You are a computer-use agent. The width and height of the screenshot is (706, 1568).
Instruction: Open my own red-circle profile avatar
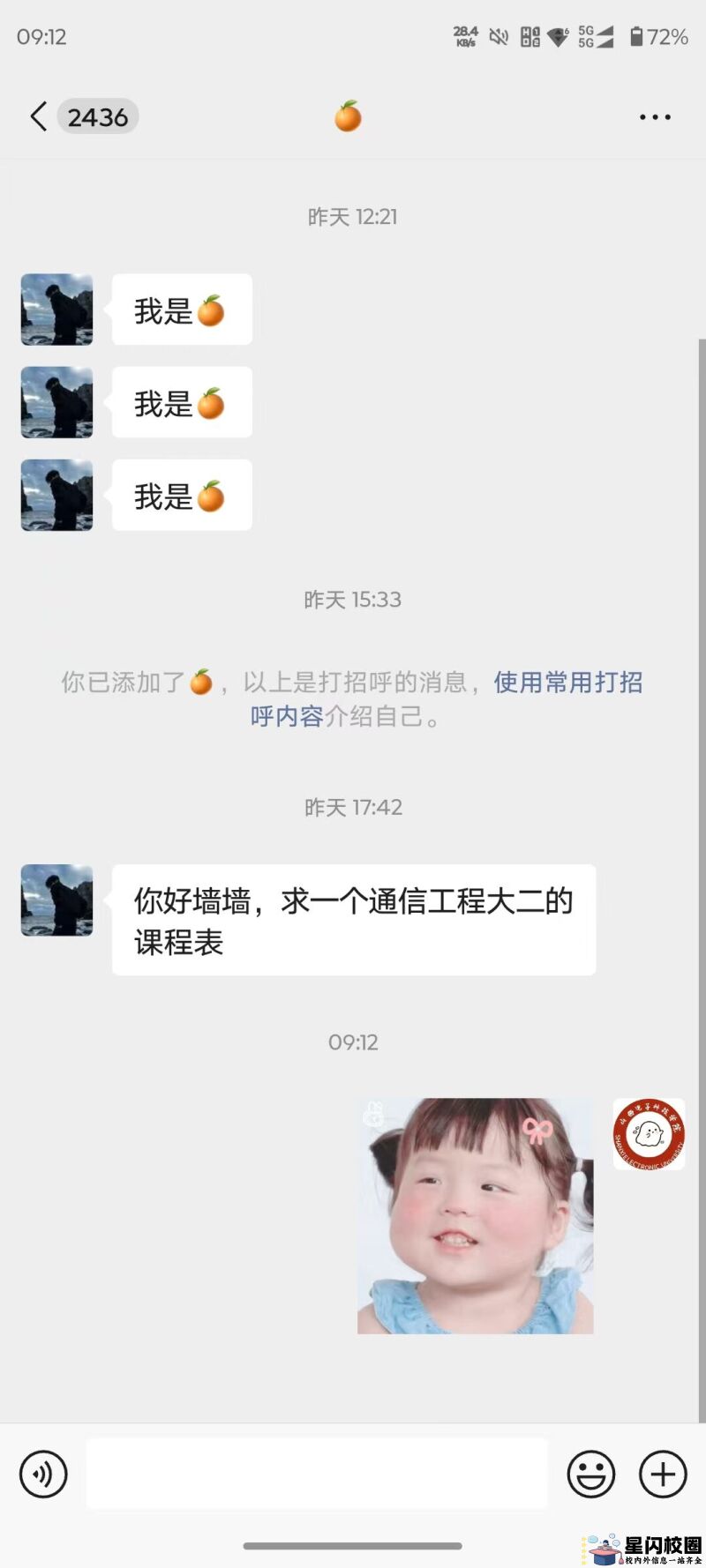[x=649, y=1134]
